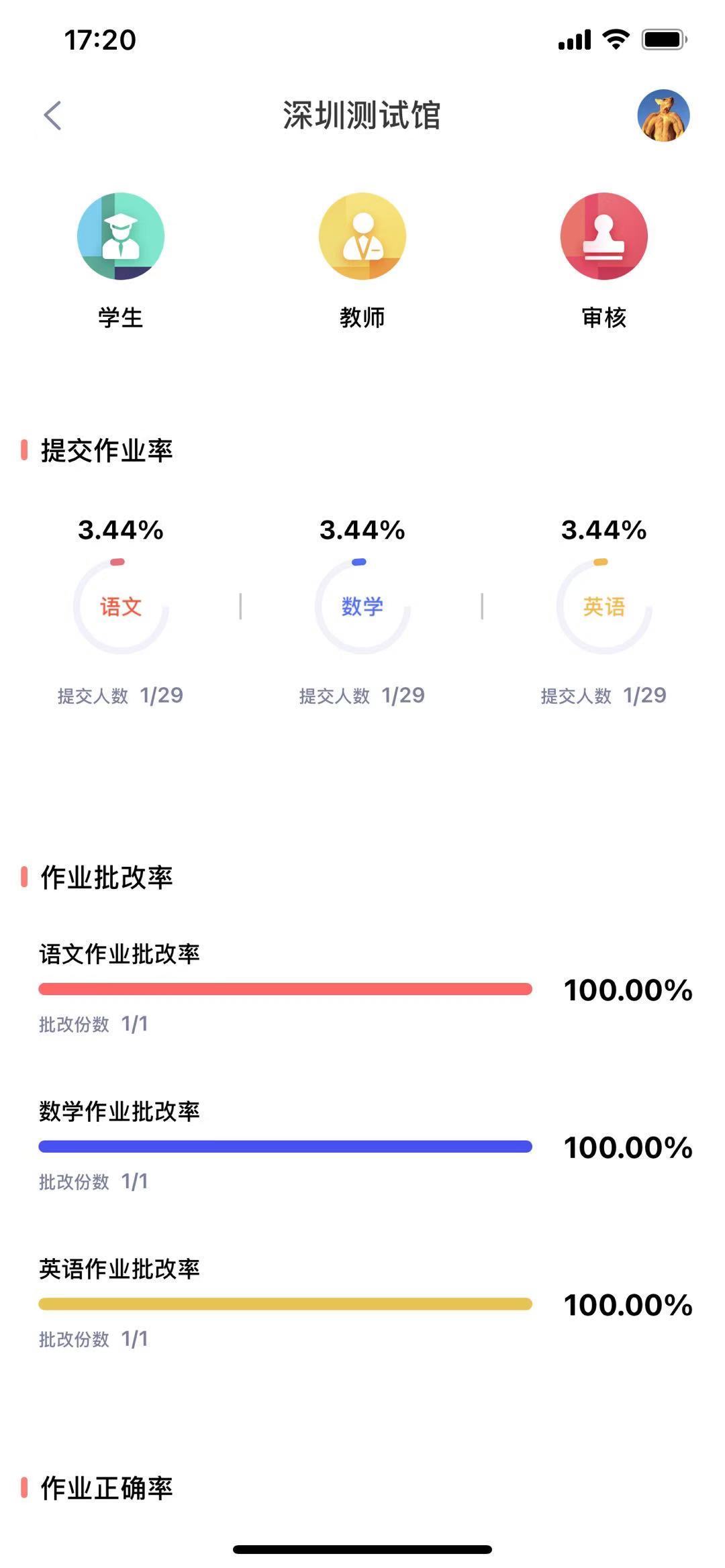View 语文 submission count 1/29
This screenshot has height=1568, width=725.
tap(119, 696)
